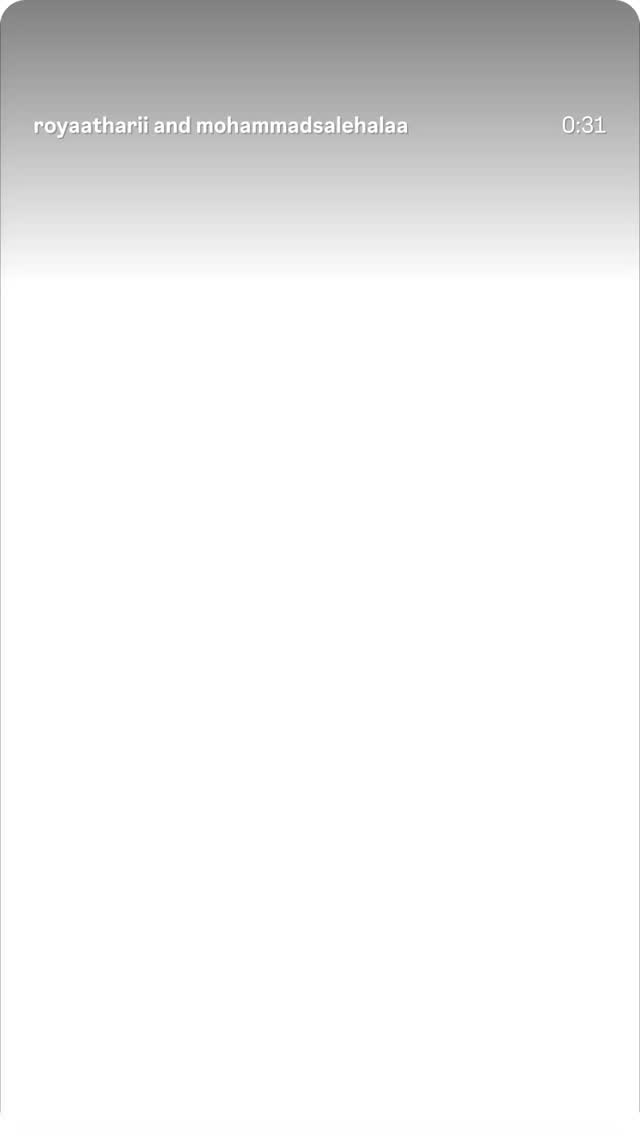Open the royaatharii and mohammadsalehalaa usernames
The height and width of the screenshot is (1136, 640).
pyautogui.click(x=220, y=126)
